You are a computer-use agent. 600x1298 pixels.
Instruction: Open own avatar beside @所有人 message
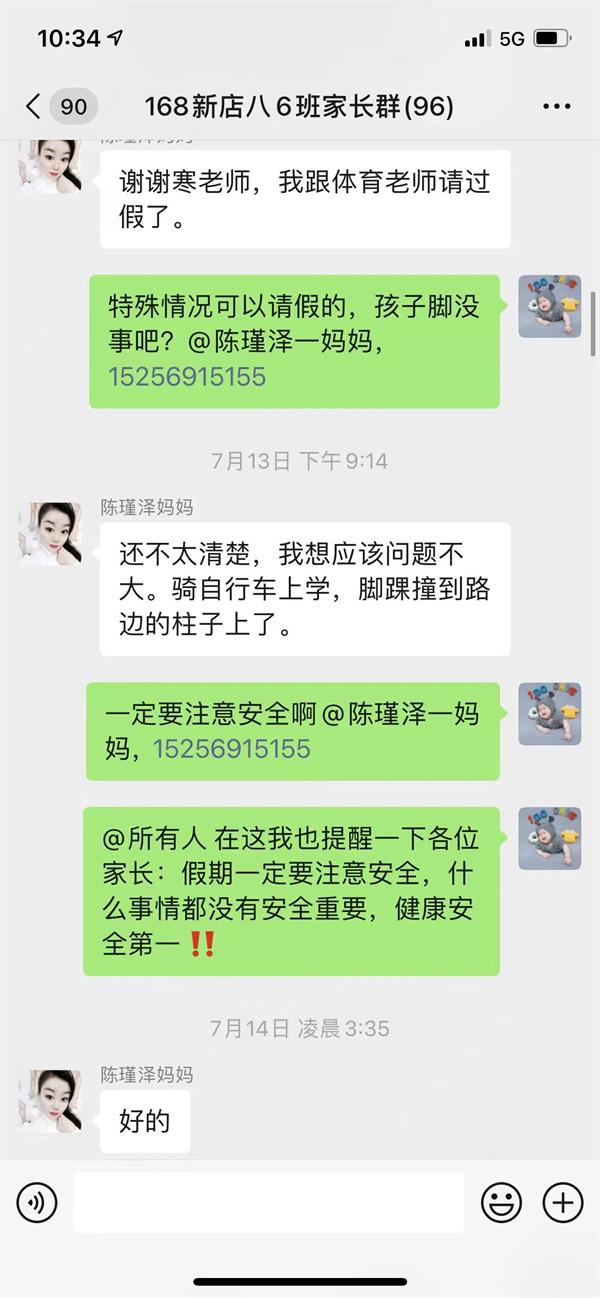pyautogui.click(x=549, y=838)
